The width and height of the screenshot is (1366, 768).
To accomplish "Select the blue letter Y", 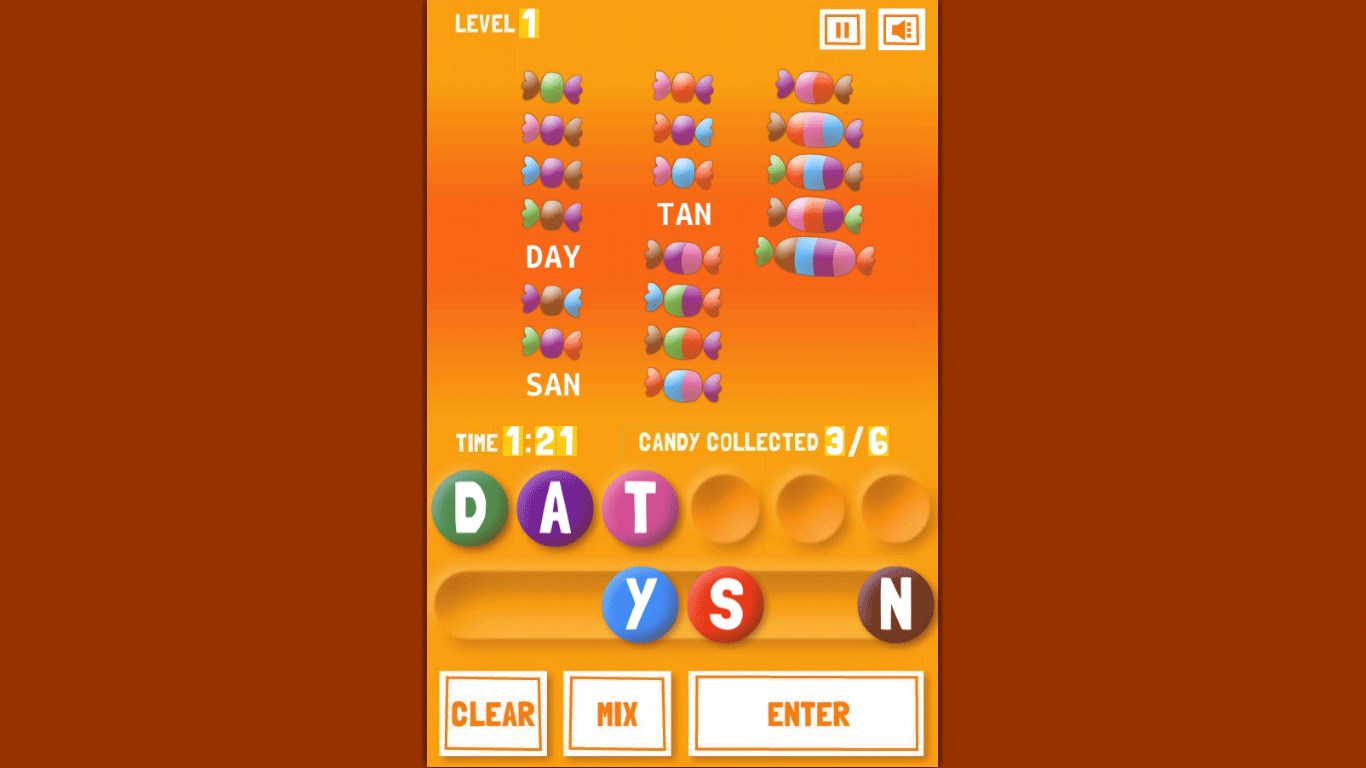I will coord(640,604).
